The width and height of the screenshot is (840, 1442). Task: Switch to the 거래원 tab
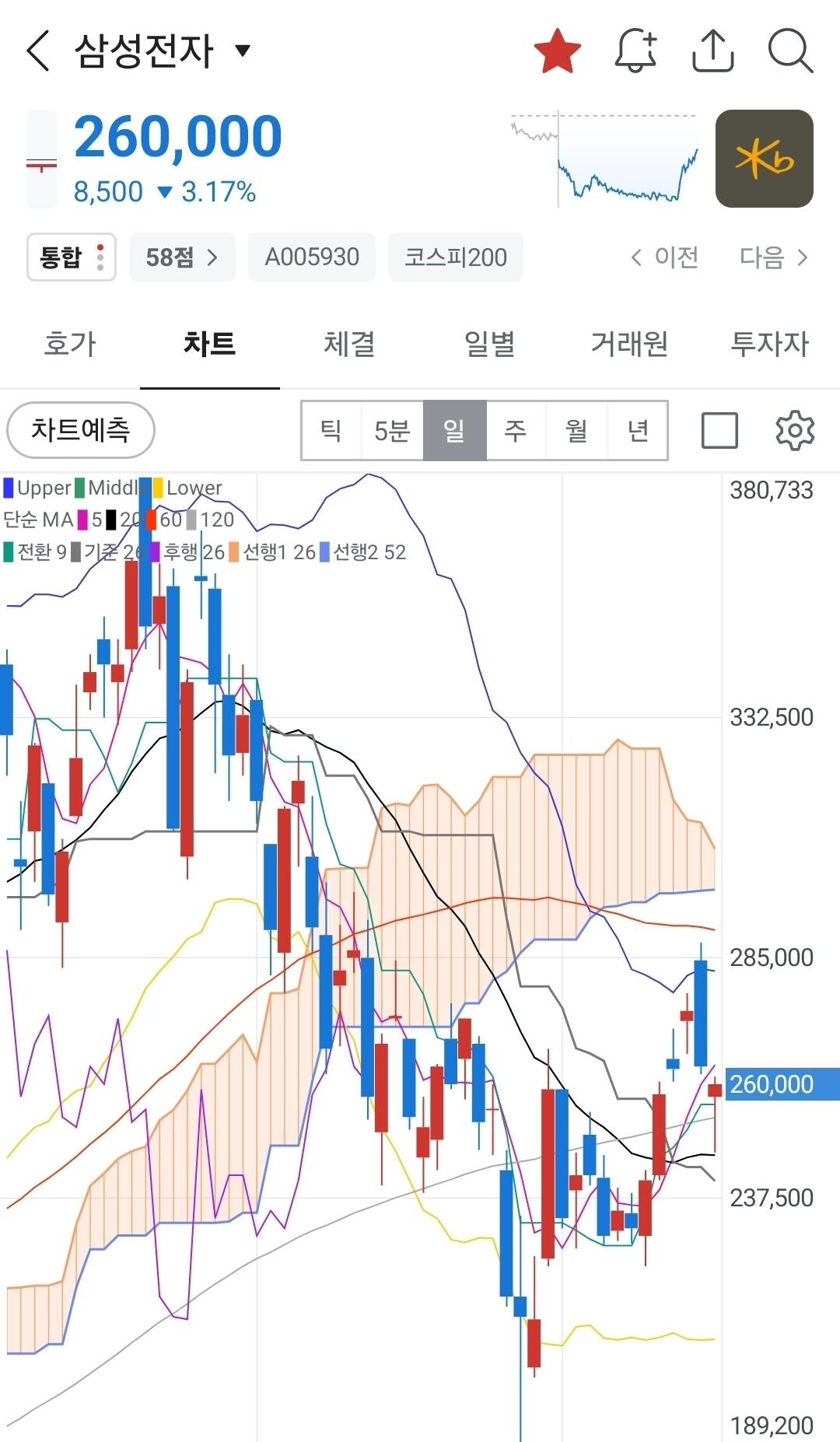[x=629, y=343]
